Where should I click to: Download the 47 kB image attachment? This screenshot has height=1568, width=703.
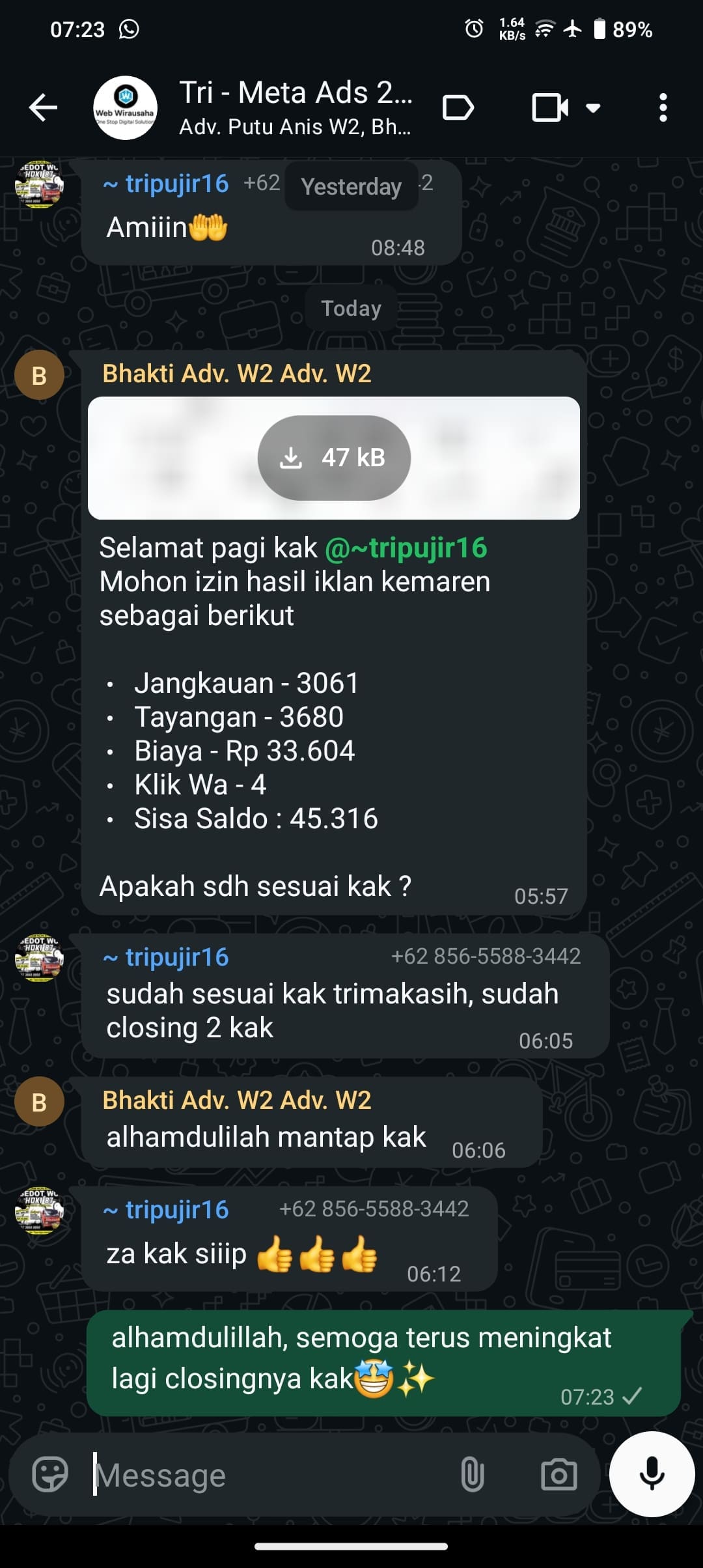pos(334,458)
